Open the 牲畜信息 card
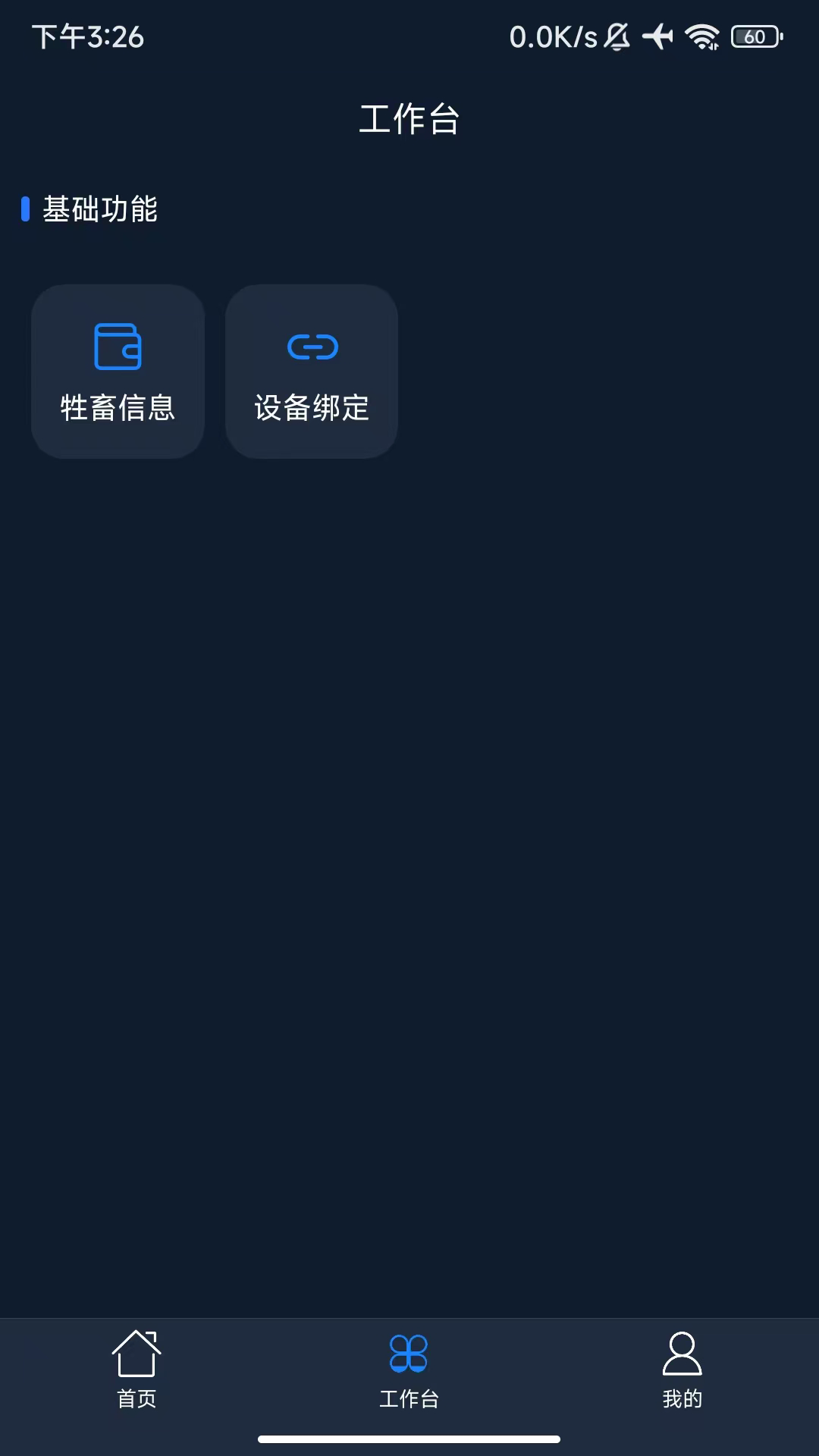 [x=118, y=372]
